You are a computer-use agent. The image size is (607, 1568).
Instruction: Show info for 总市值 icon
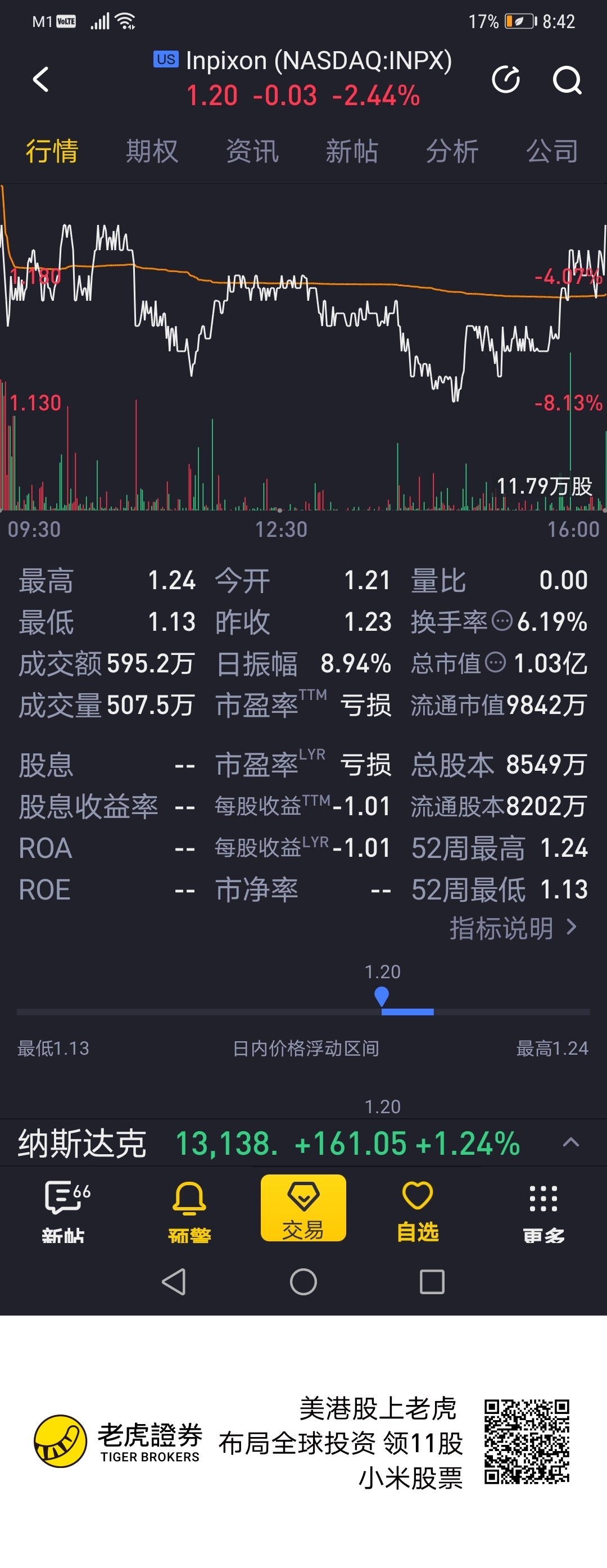[495, 662]
